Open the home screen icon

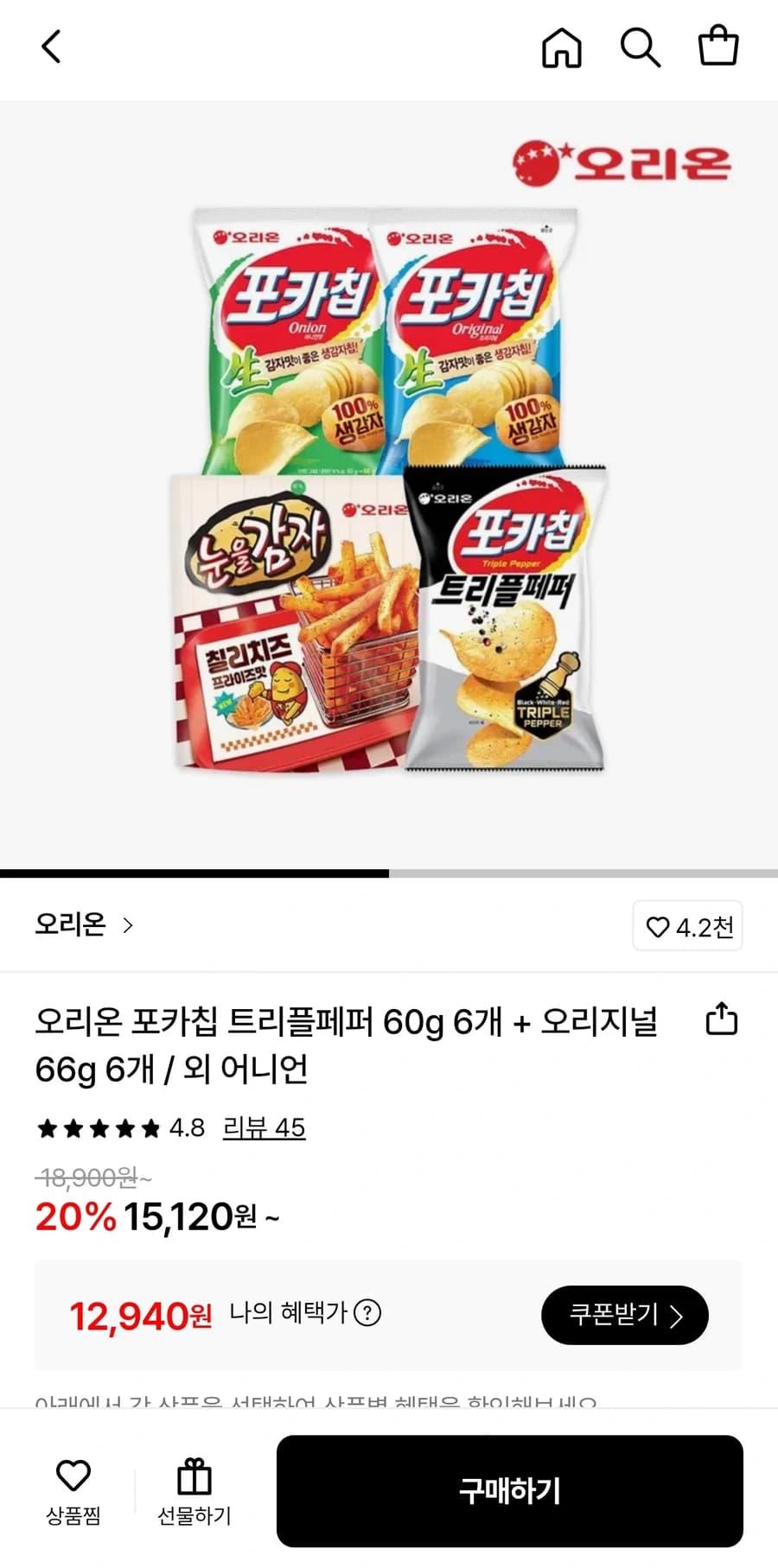pyautogui.click(x=563, y=48)
